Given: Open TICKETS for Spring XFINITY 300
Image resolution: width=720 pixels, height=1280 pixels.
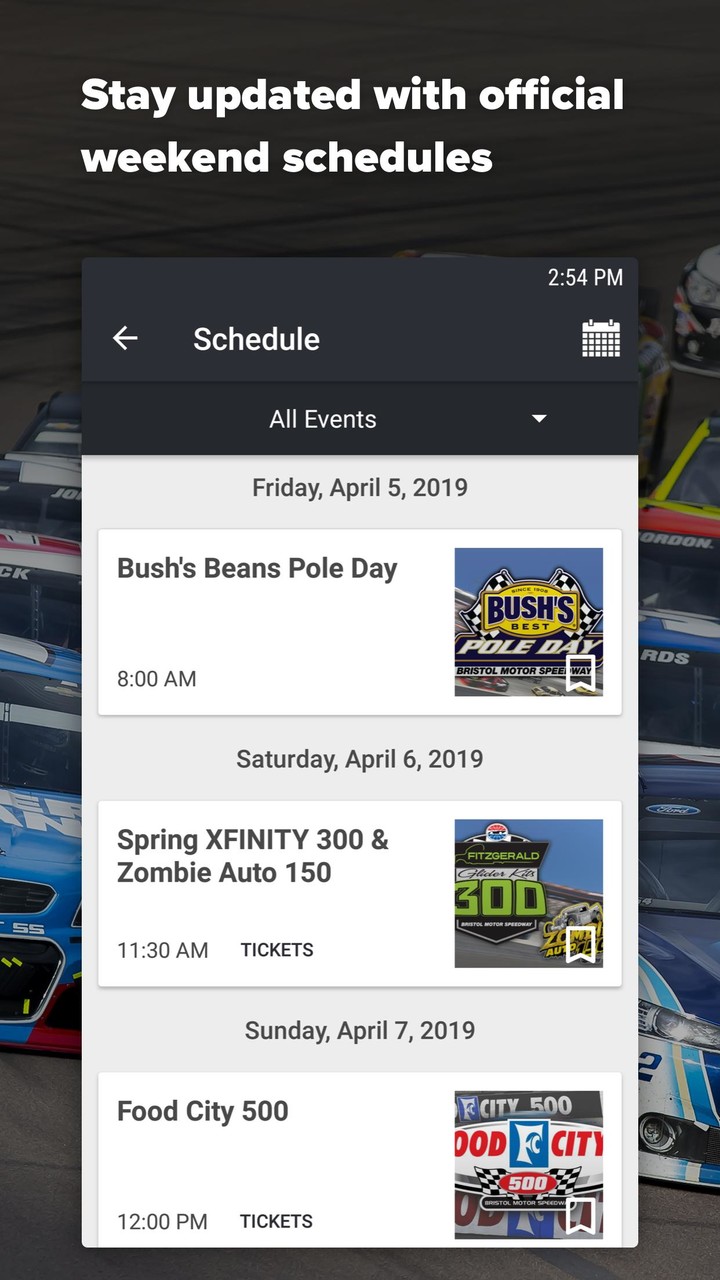Looking at the screenshot, I should 276,949.
